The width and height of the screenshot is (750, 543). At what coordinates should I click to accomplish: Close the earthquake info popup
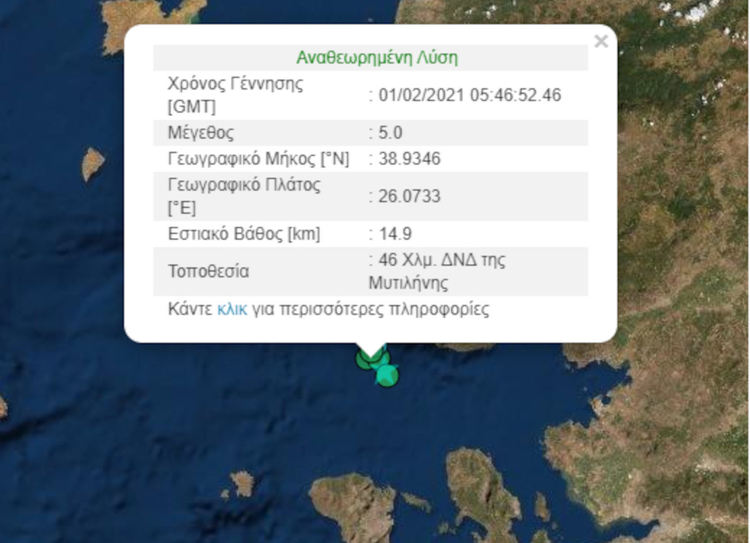600,42
